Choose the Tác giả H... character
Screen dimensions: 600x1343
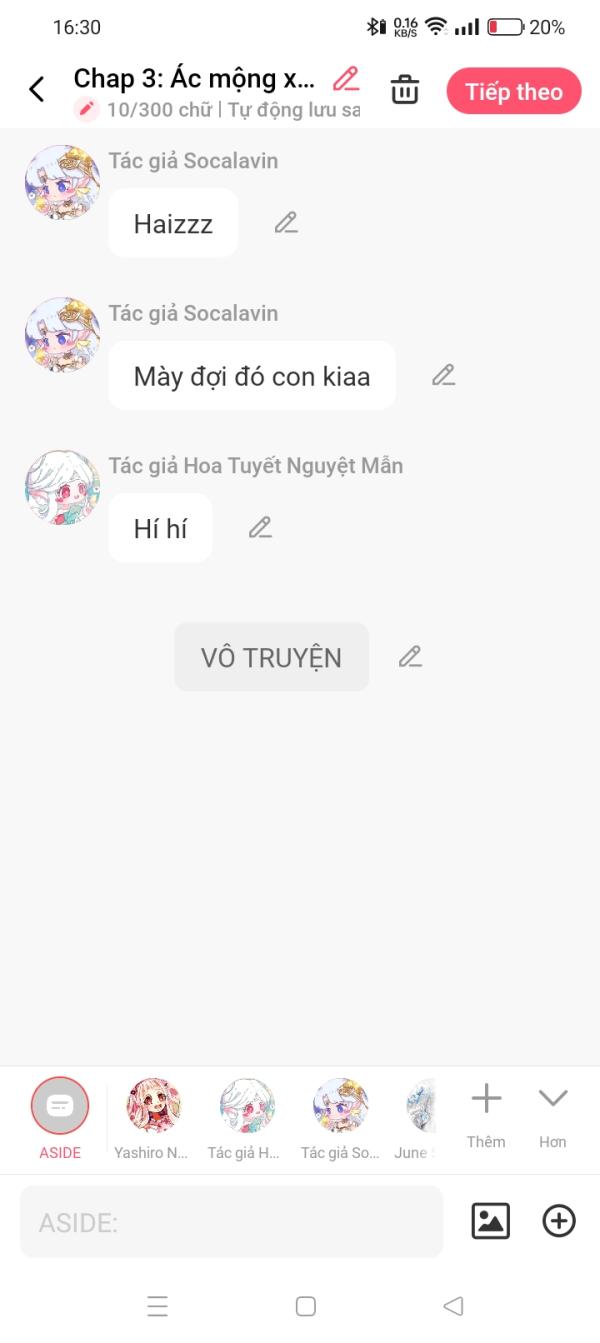pos(247,1106)
